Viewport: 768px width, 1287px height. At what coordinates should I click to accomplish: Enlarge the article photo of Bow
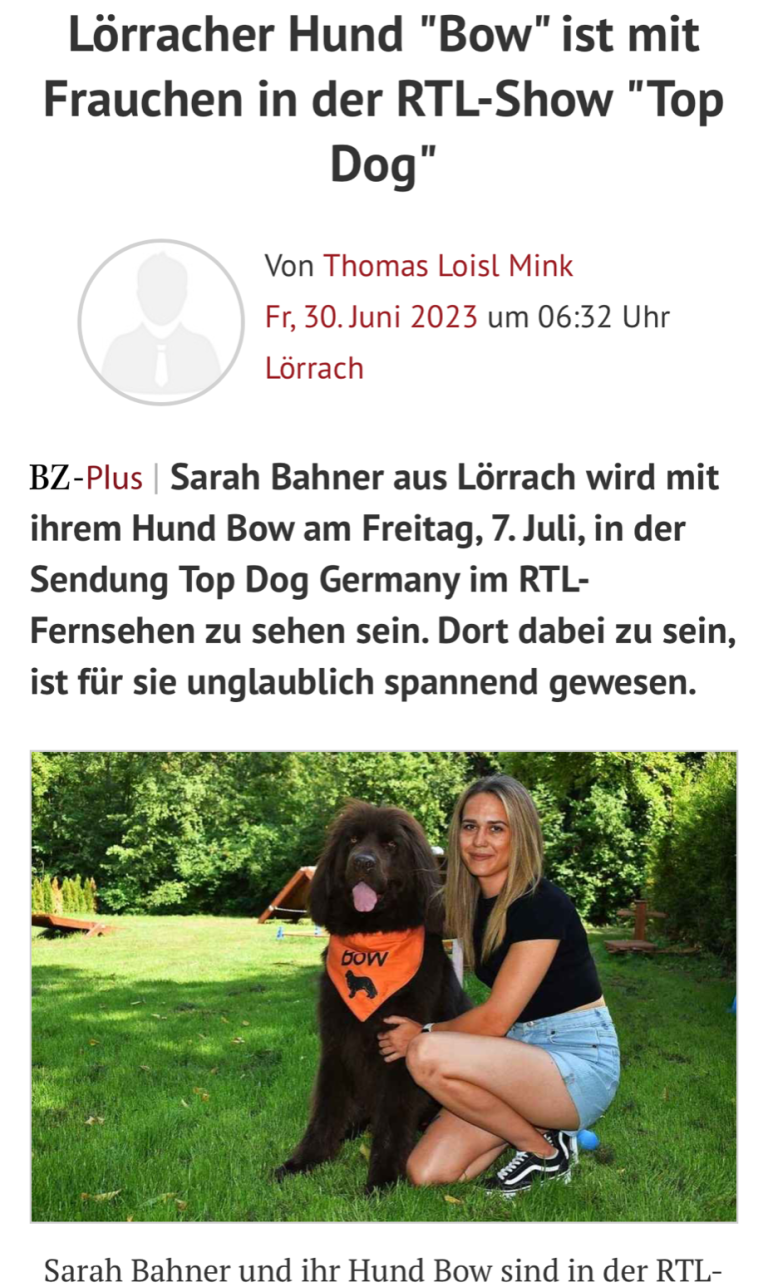coord(384,986)
